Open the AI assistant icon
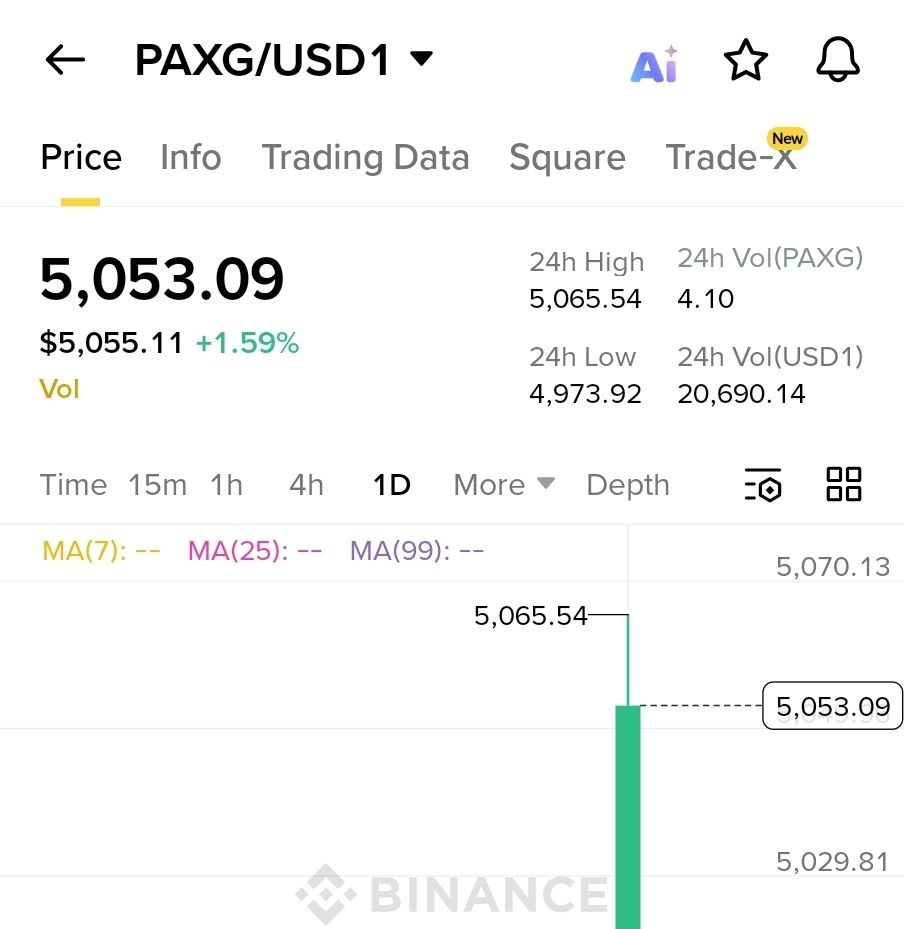 tap(655, 63)
